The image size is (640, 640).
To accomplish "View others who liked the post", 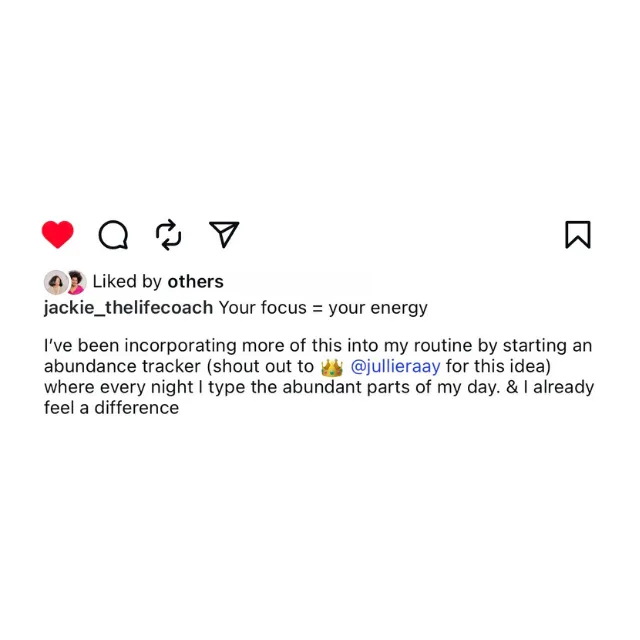I will click(x=196, y=282).
